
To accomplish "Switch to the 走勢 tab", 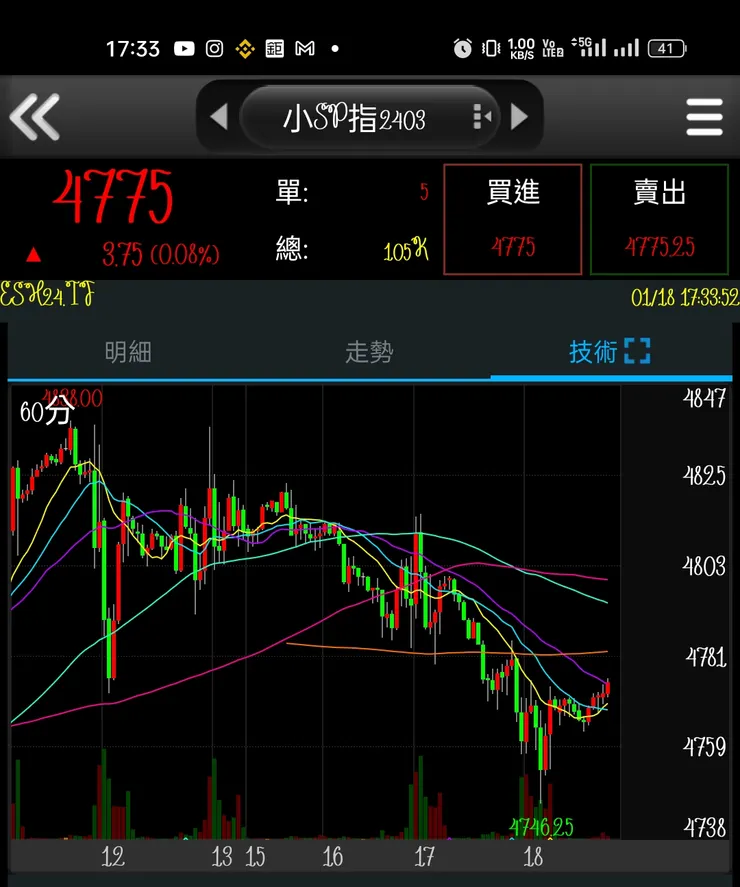I will point(368,352).
